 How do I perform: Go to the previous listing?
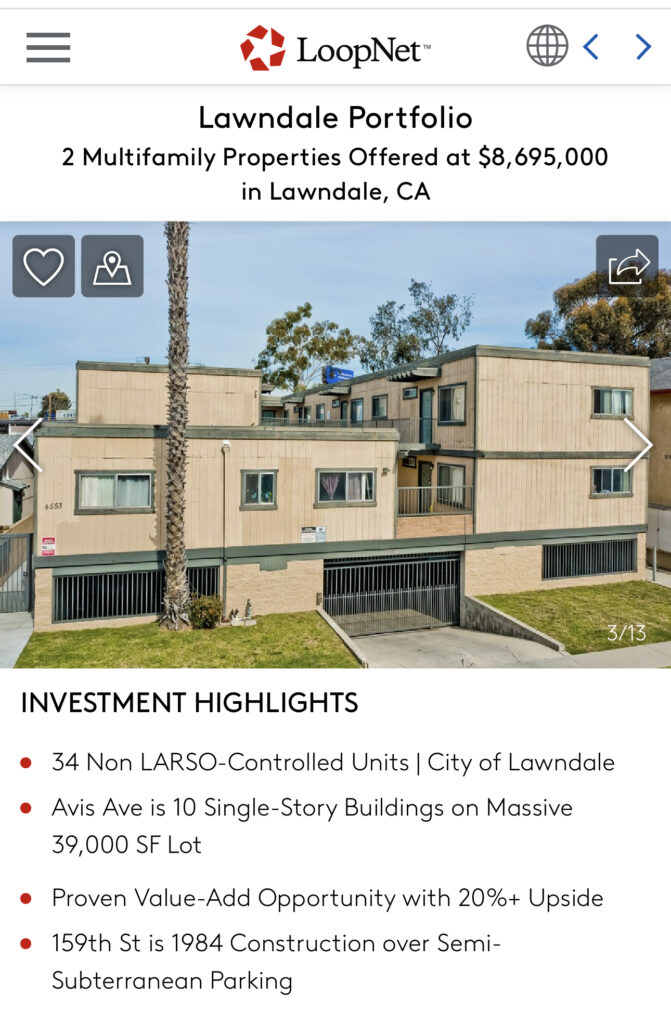(x=591, y=47)
